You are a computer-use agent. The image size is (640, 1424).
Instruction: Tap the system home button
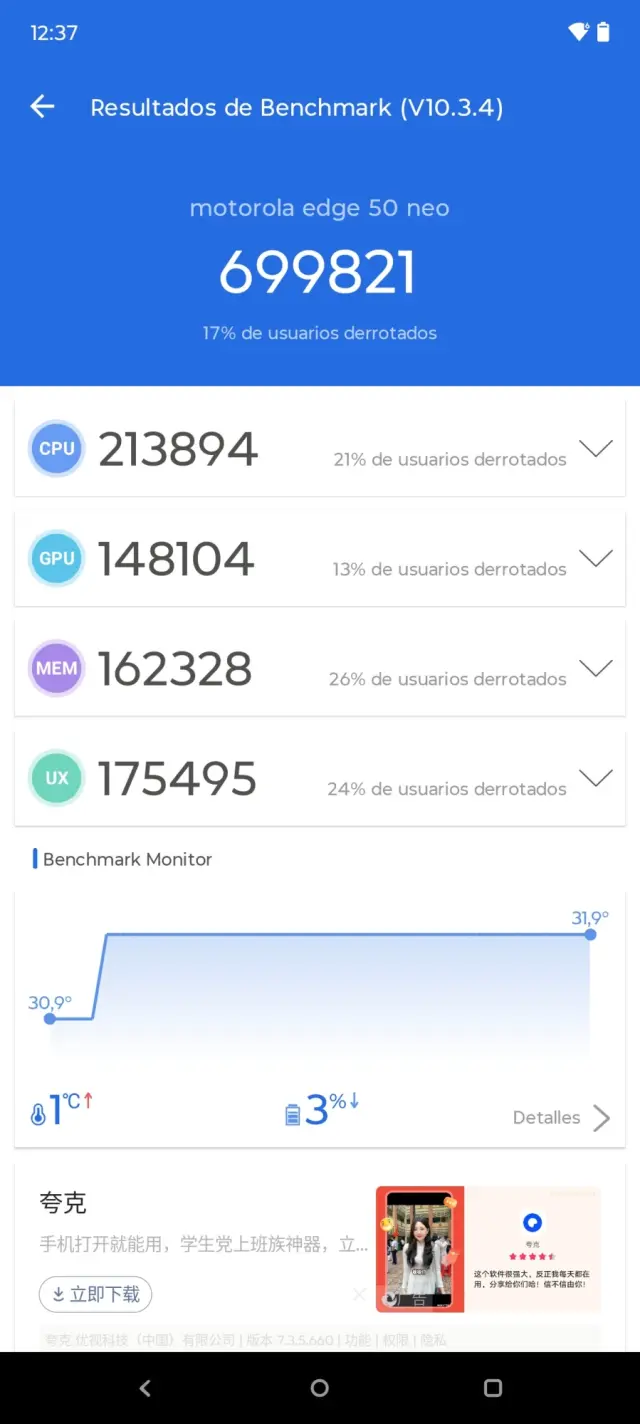coord(320,1388)
